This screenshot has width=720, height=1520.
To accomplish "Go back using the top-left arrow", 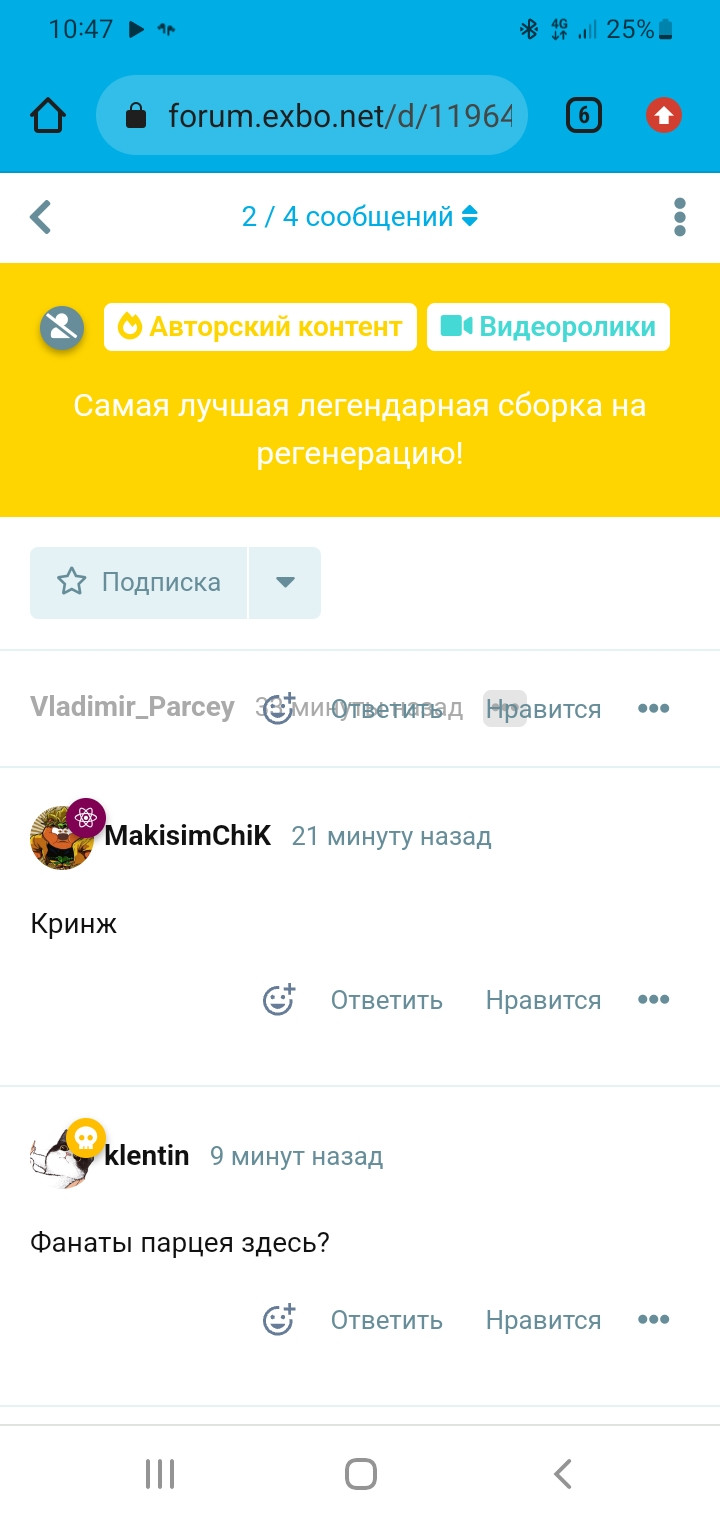I will coord(41,217).
